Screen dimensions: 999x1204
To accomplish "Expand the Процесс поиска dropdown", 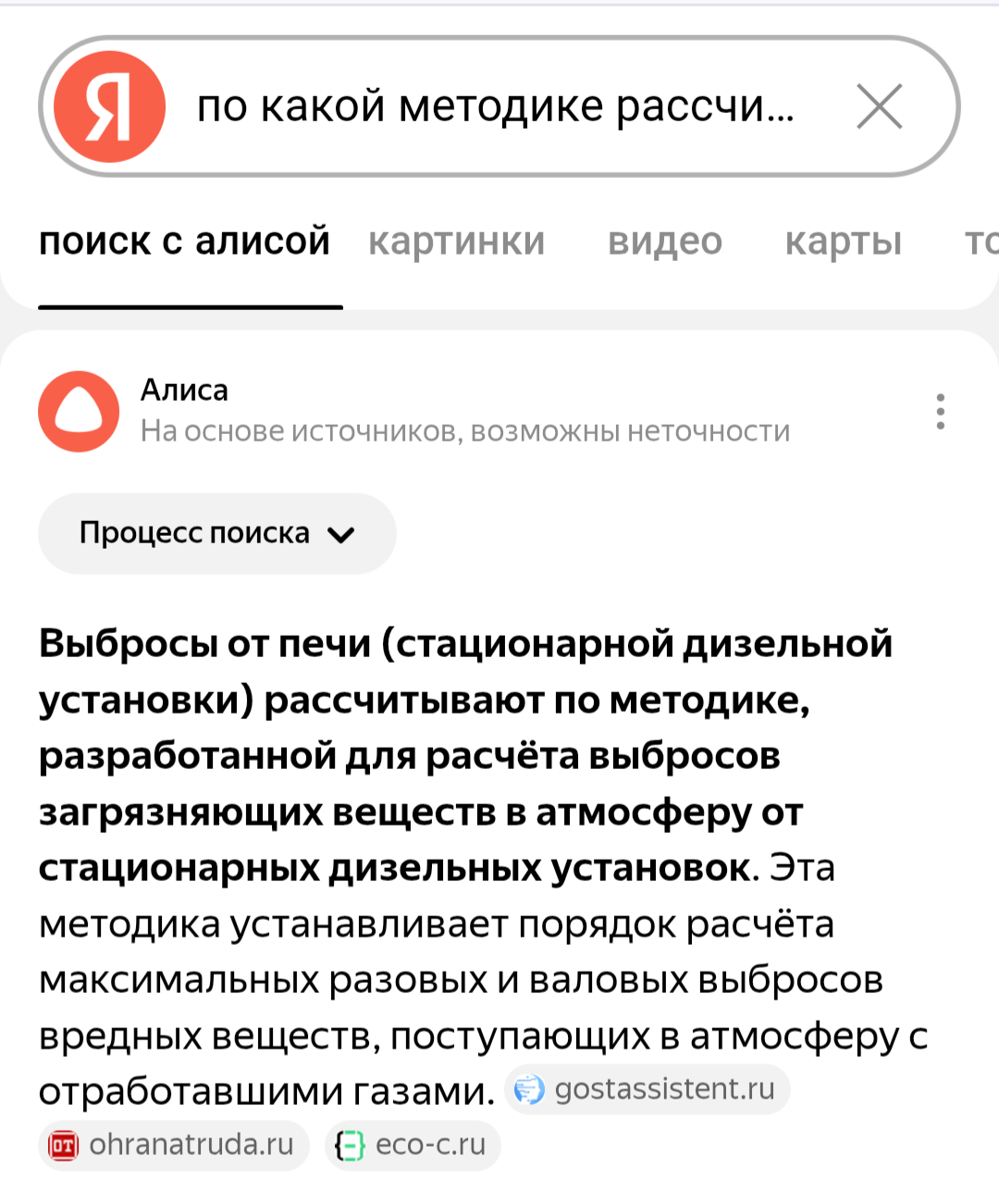I will [216, 533].
